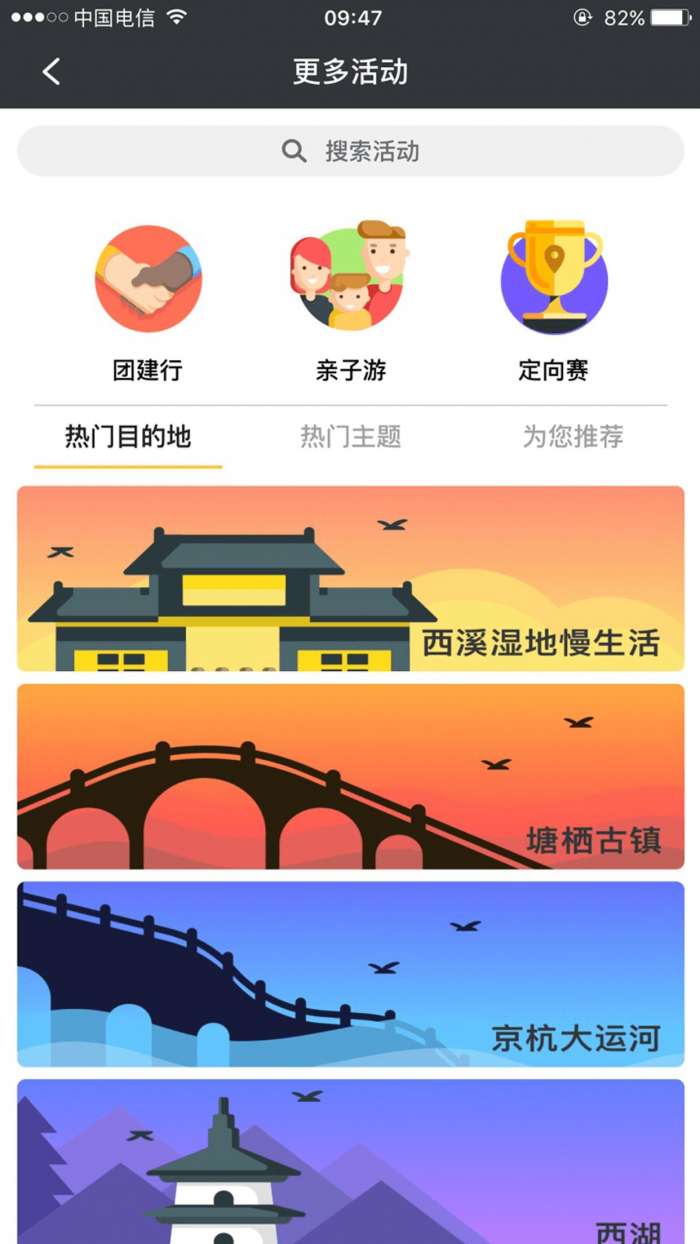
Task: Tap the 搜索活动 search box
Action: pos(350,151)
